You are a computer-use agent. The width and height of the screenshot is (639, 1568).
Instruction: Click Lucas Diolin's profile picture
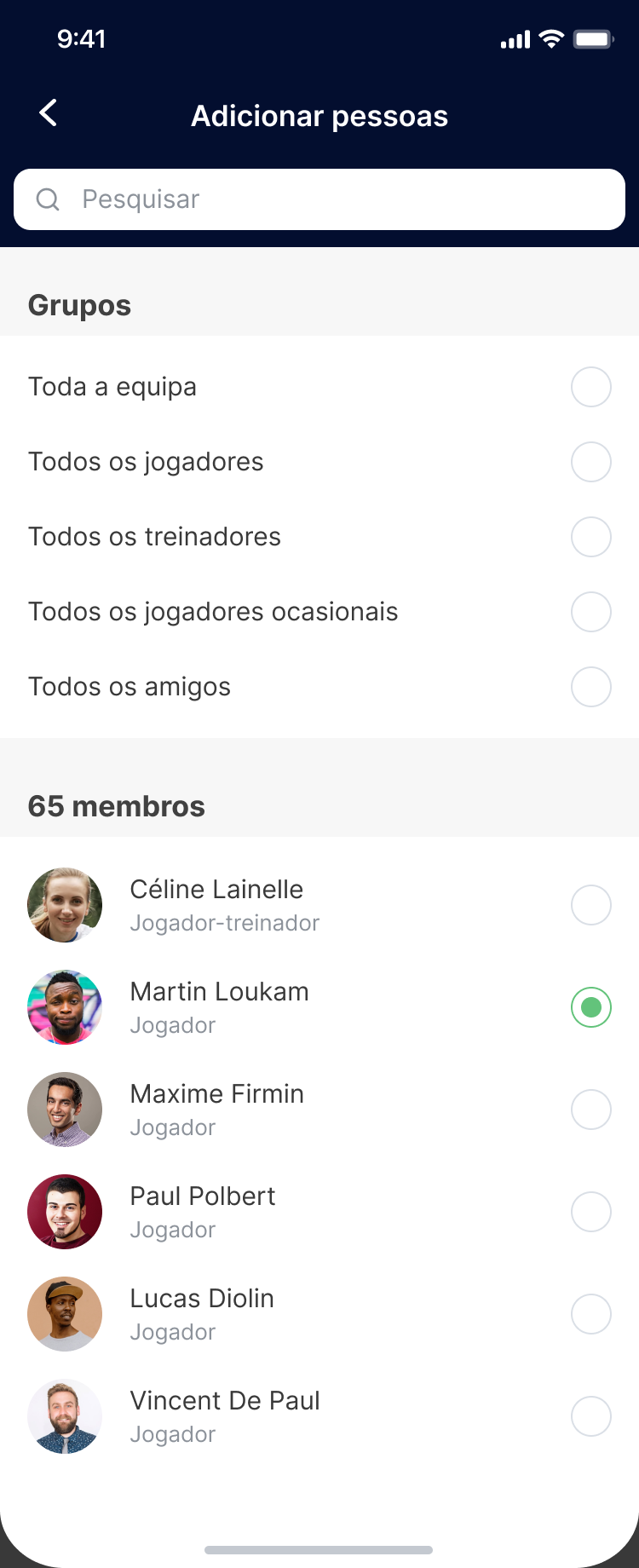pyautogui.click(x=65, y=1314)
